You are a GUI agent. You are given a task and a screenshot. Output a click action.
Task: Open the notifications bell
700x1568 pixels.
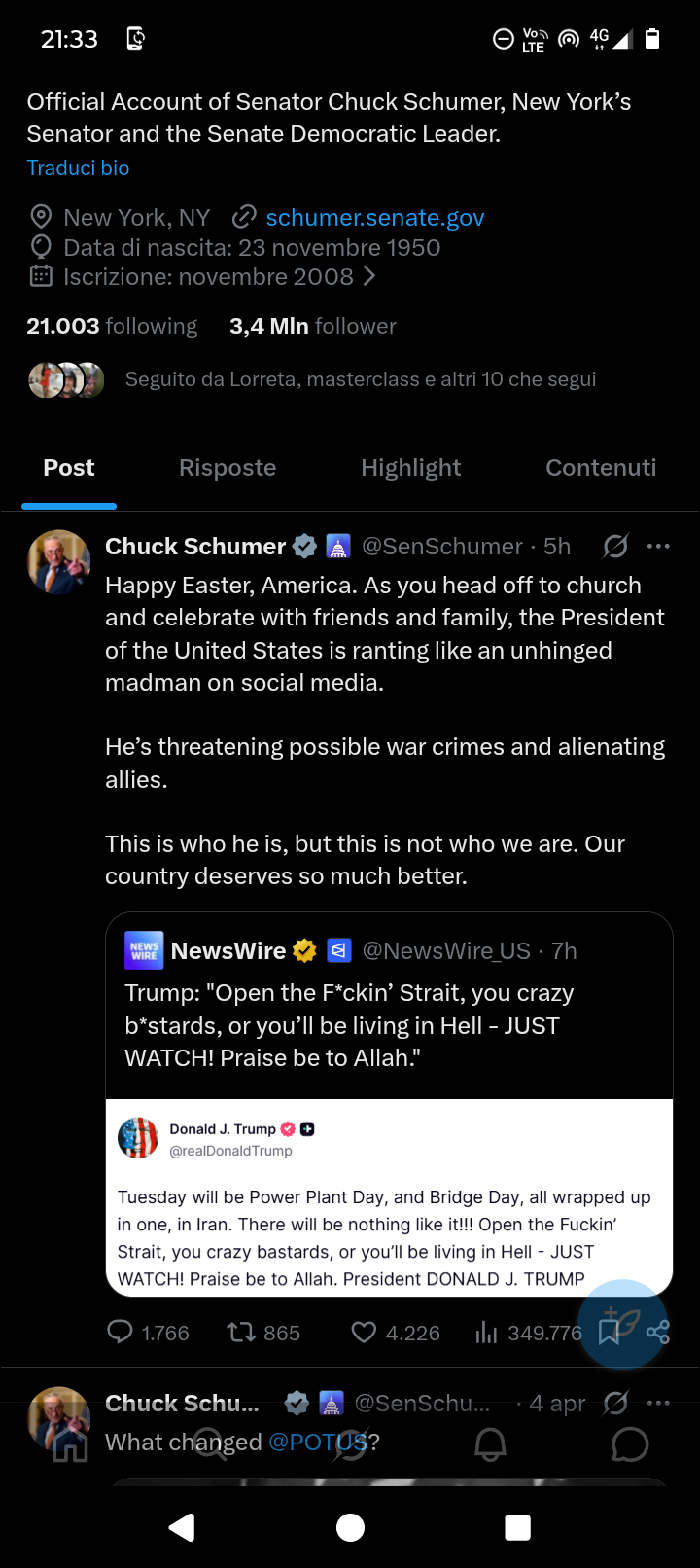(490, 1444)
